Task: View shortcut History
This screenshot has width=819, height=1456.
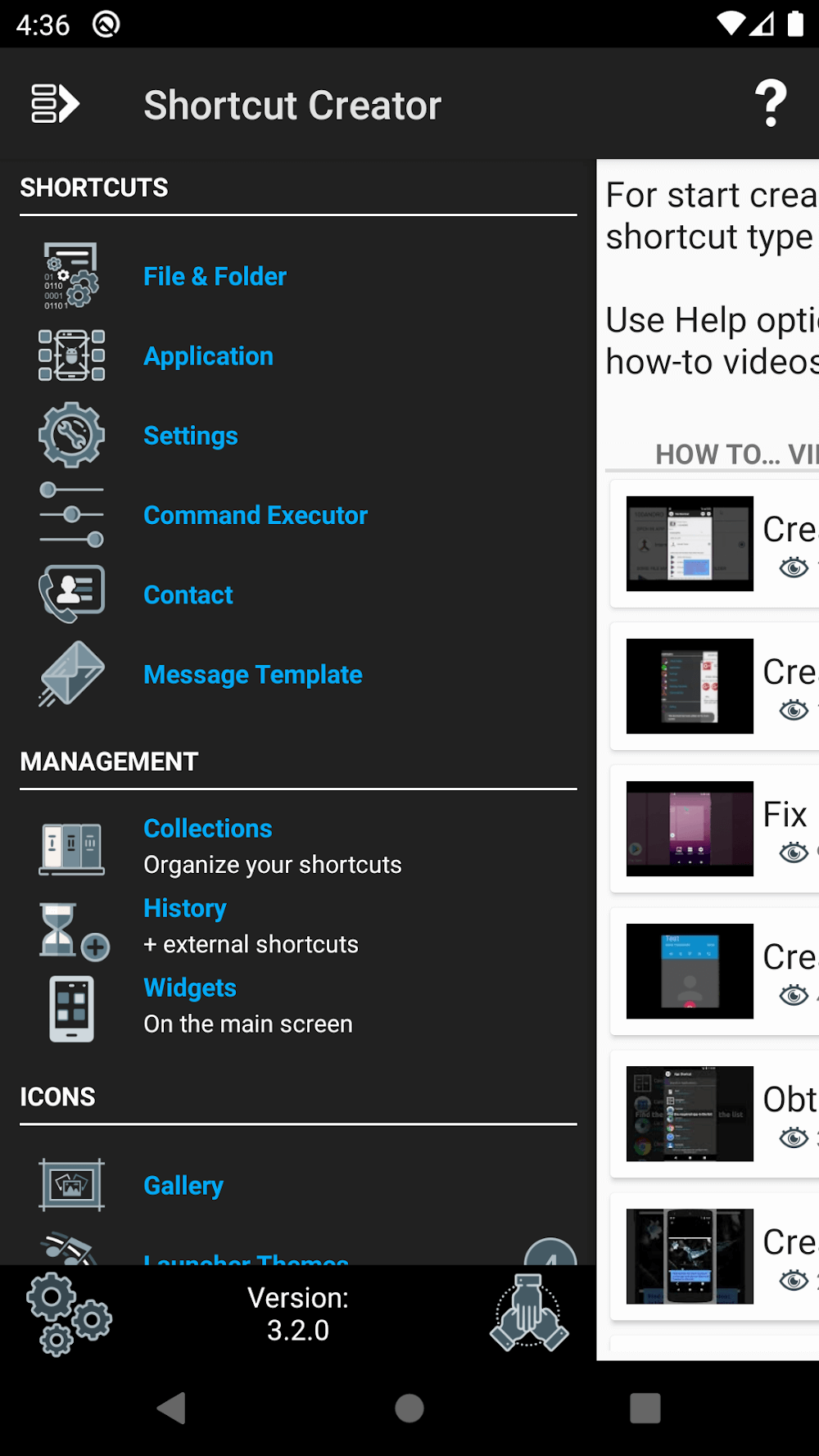Action: click(185, 908)
